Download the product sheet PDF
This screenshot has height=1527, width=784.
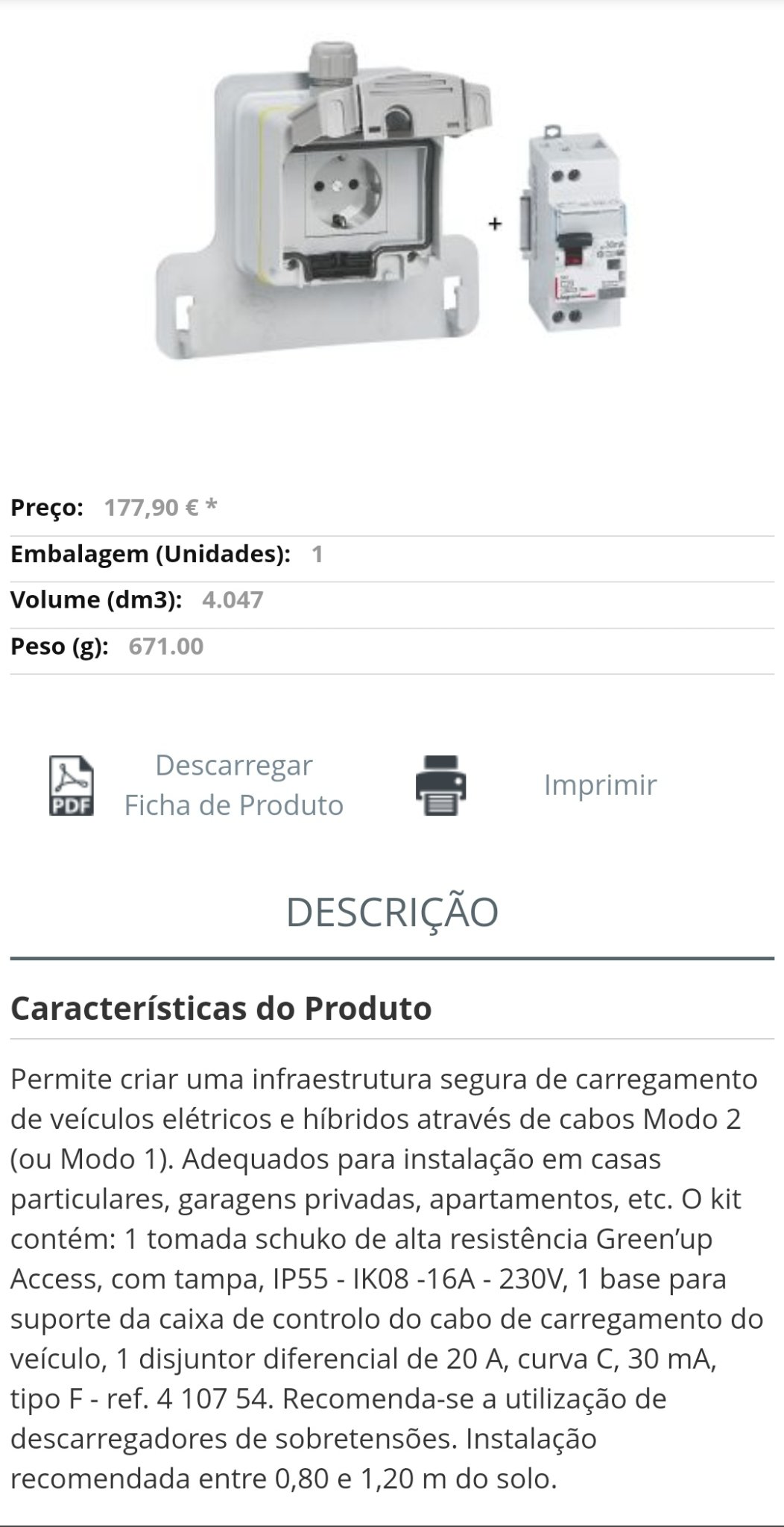pyautogui.click(x=233, y=785)
